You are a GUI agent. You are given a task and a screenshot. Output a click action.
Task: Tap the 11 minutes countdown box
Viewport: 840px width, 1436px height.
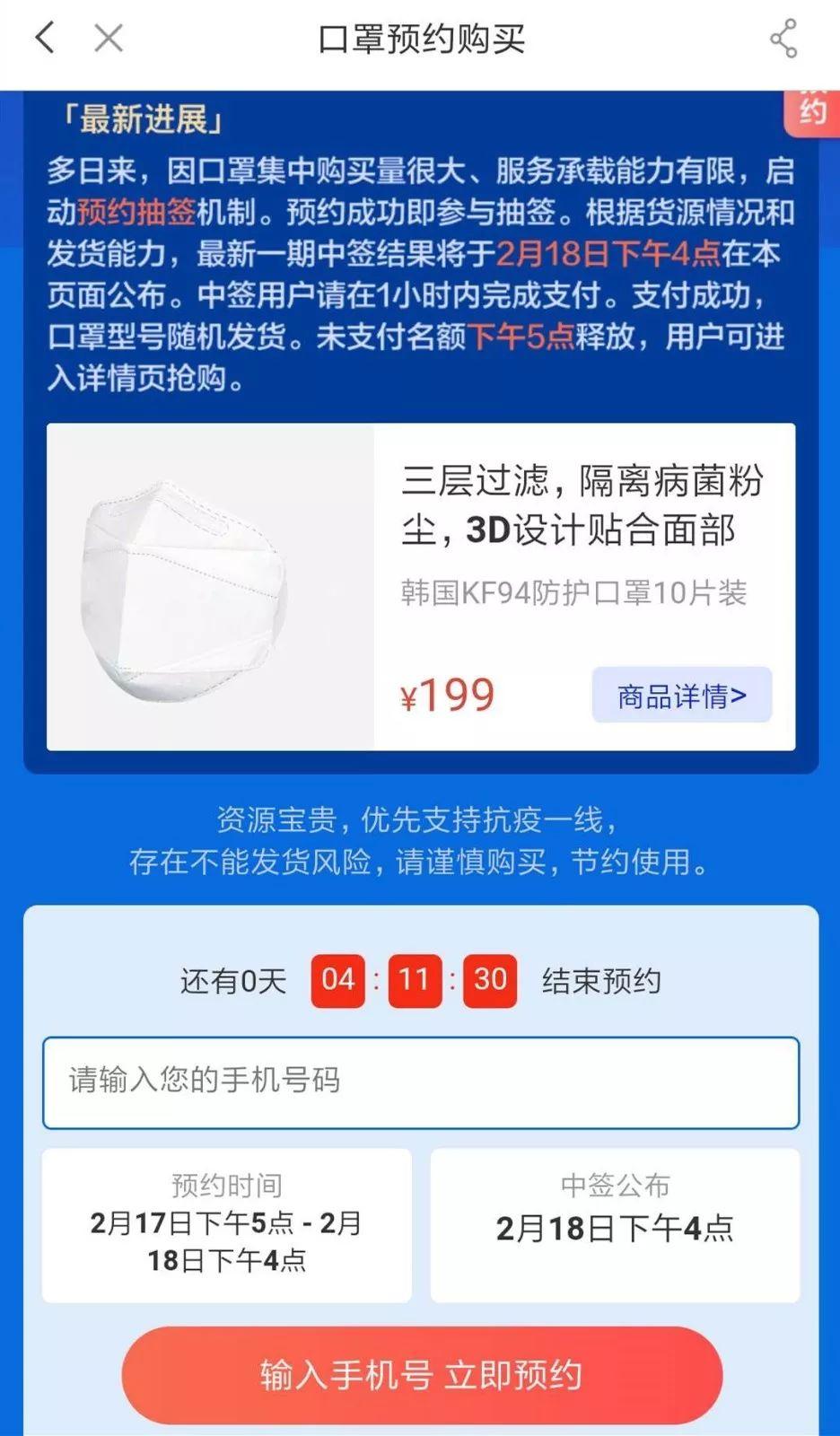[414, 981]
